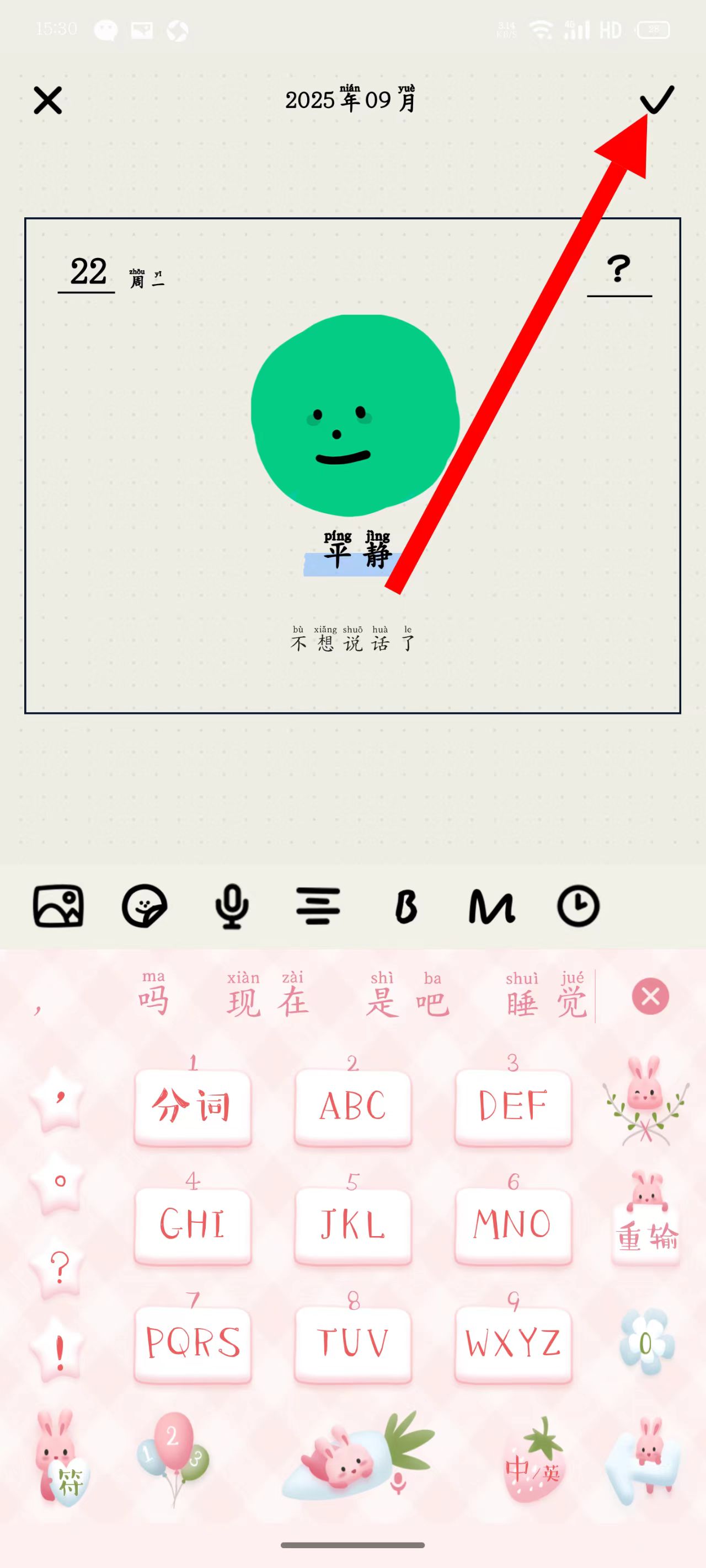Start voice recording with the microphone

232,906
